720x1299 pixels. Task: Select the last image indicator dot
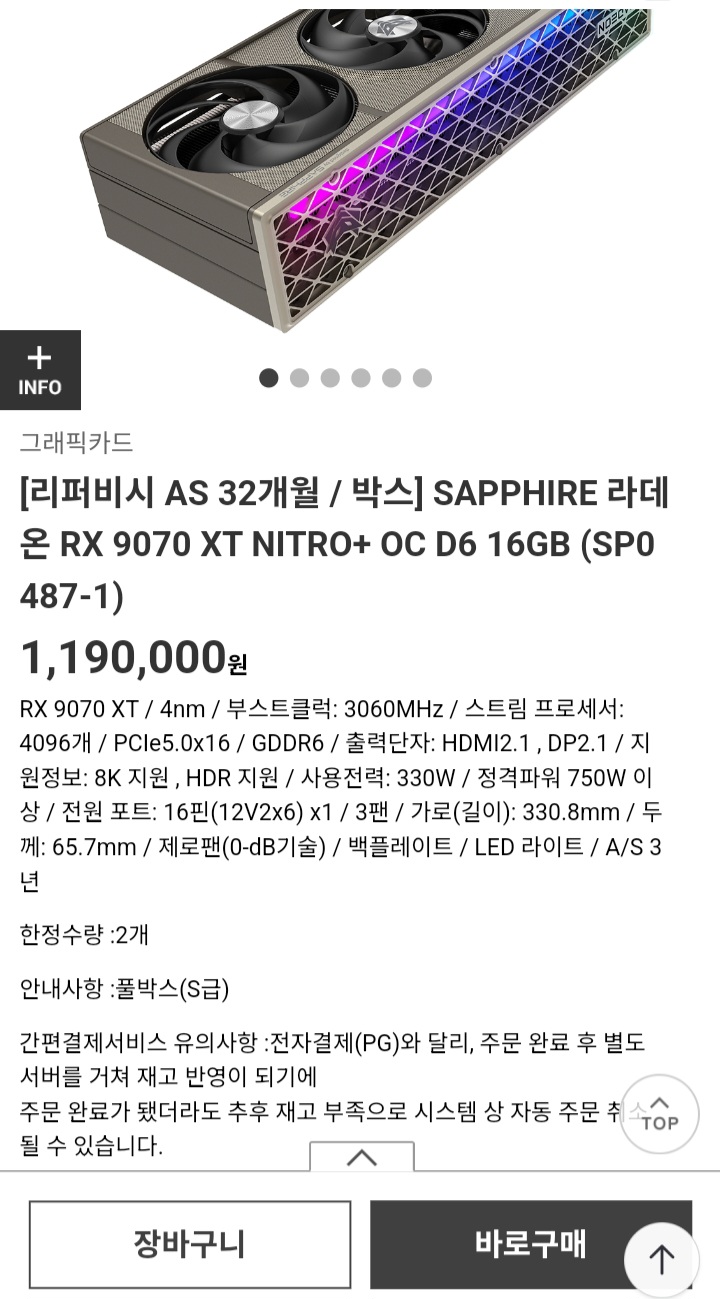pyautogui.click(x=422, y=378)
